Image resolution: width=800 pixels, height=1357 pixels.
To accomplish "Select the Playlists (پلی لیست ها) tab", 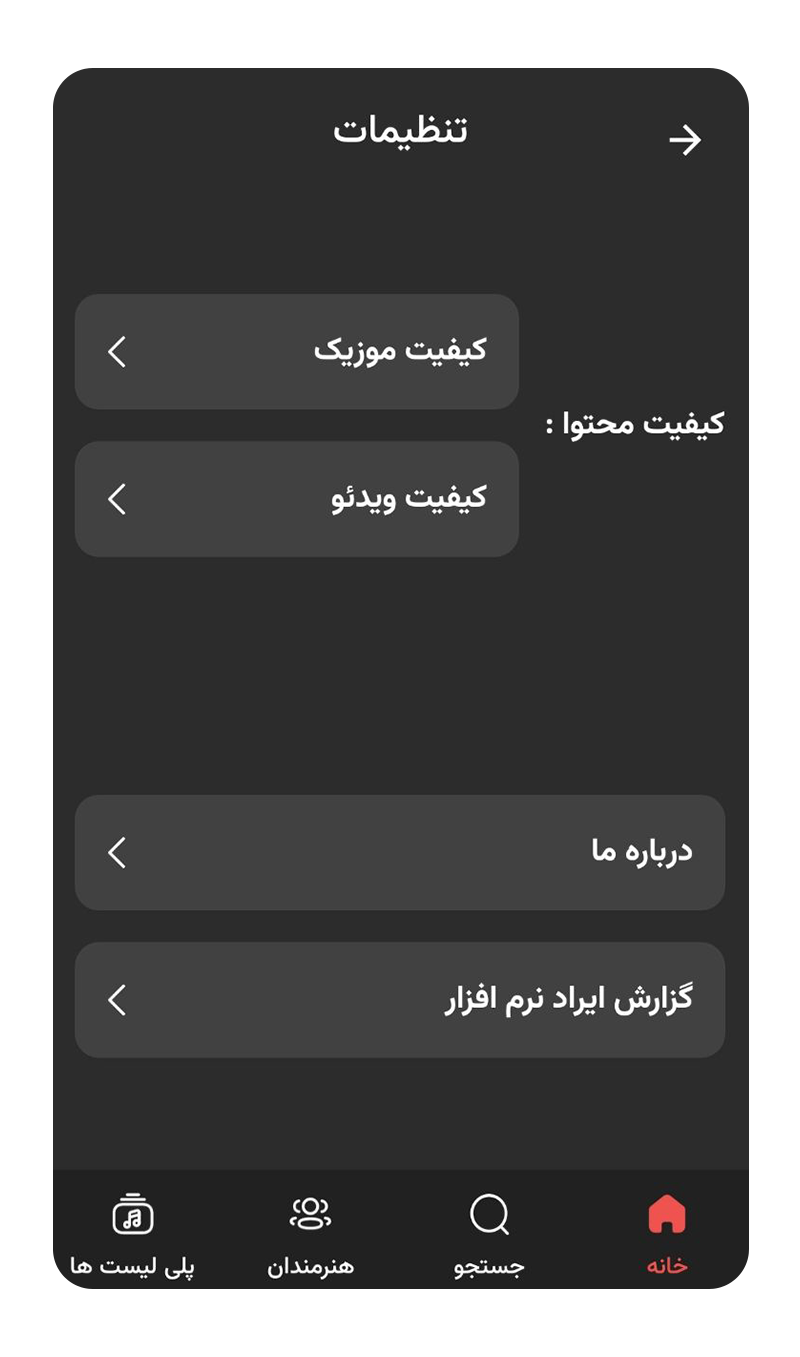I will click(132, 1234).
